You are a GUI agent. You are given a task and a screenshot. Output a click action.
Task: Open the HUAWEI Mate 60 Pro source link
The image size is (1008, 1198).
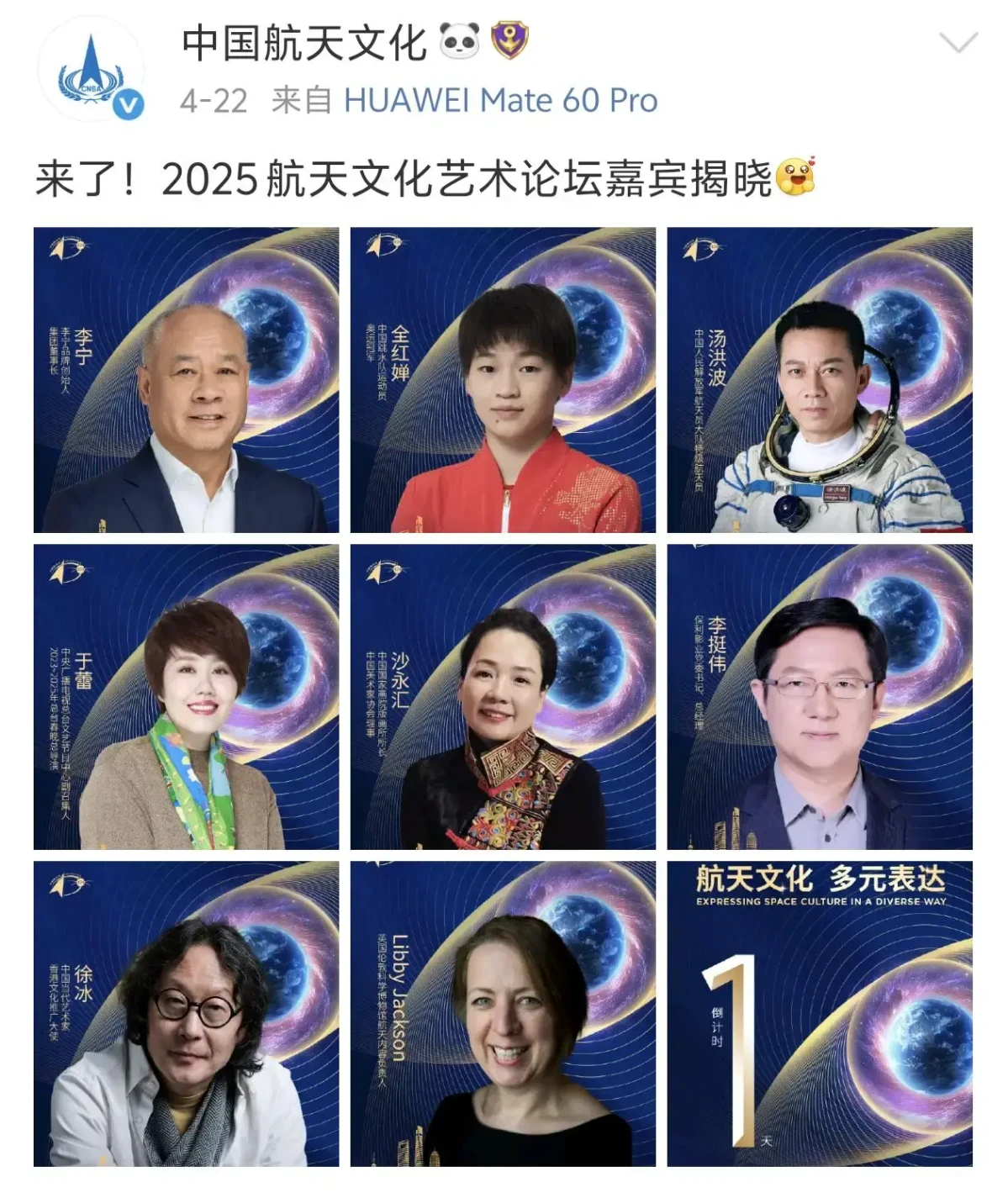click(500, 101)
